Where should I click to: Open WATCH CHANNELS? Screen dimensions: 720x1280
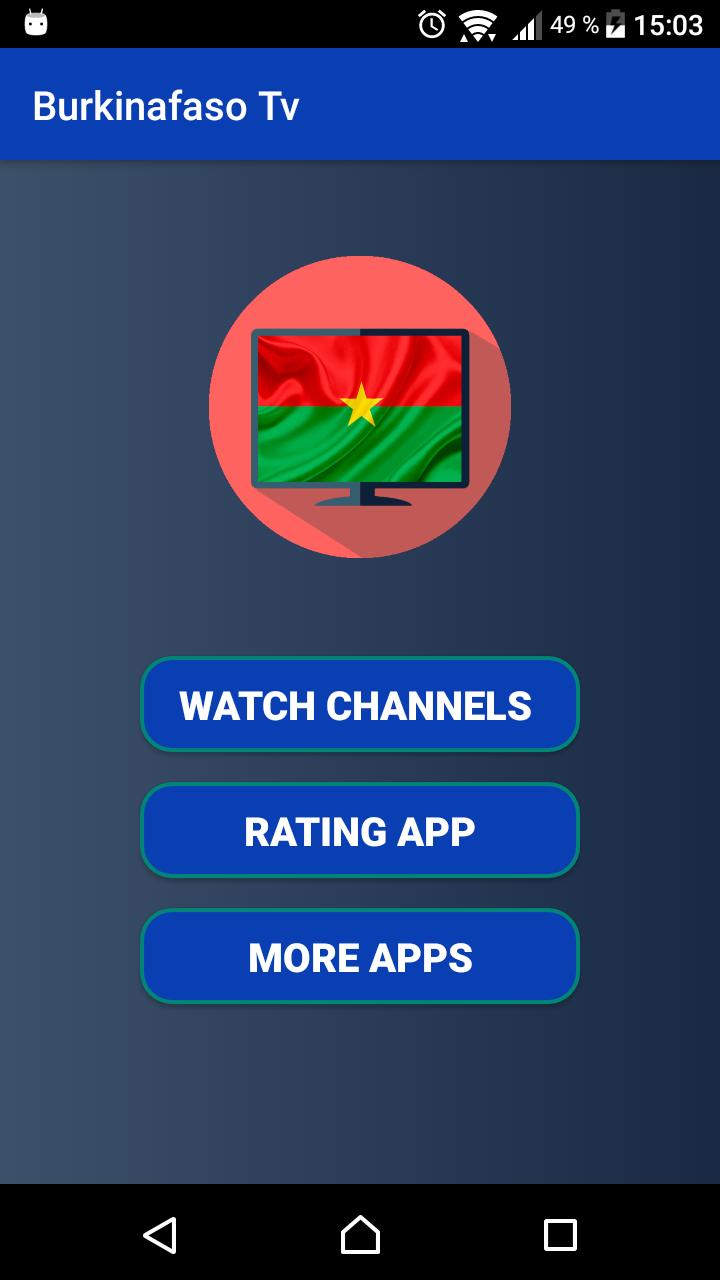point(360,705)
